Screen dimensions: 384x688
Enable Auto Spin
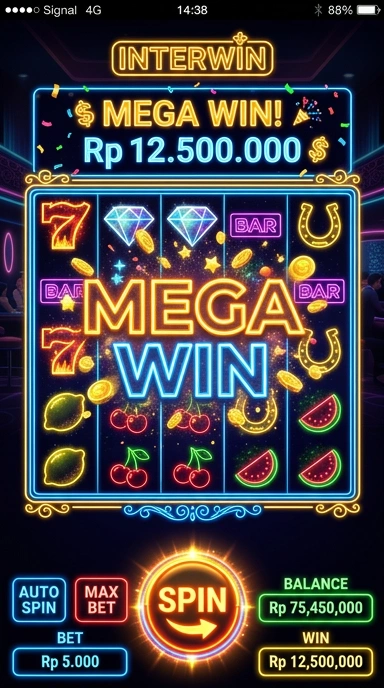pos(39,600)
